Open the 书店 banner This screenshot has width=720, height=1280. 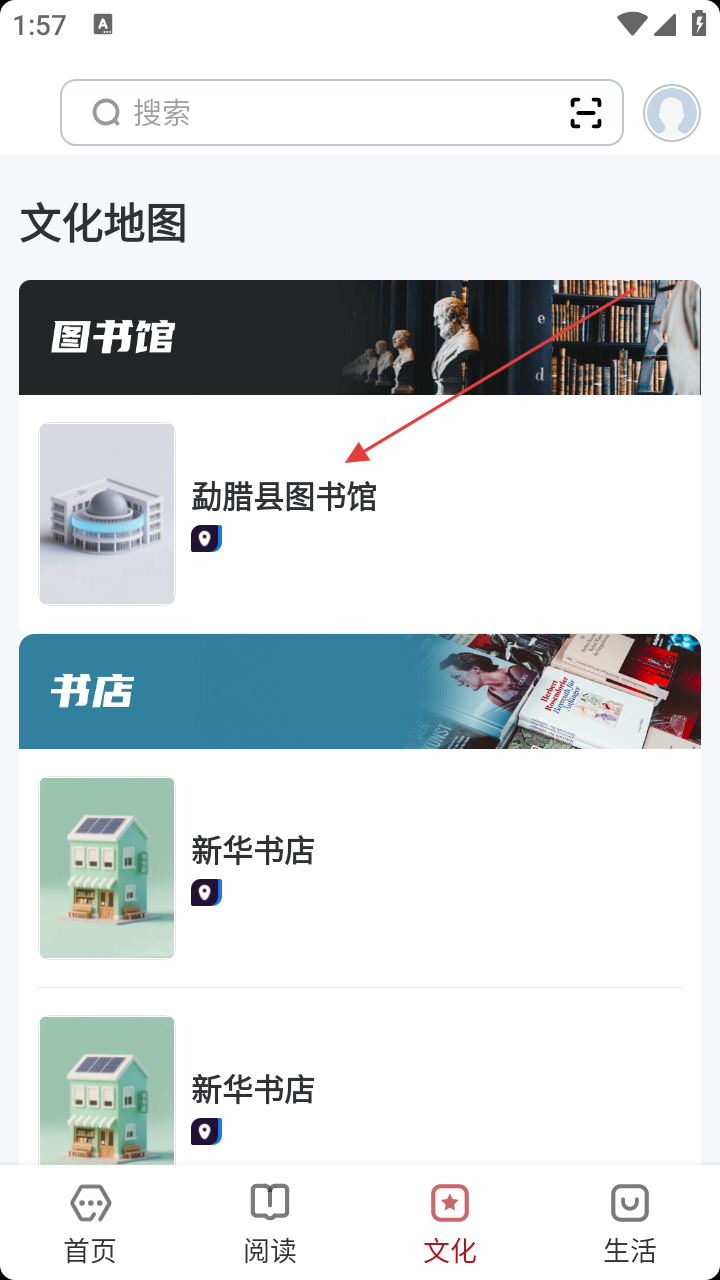click(x=359, y=691)
